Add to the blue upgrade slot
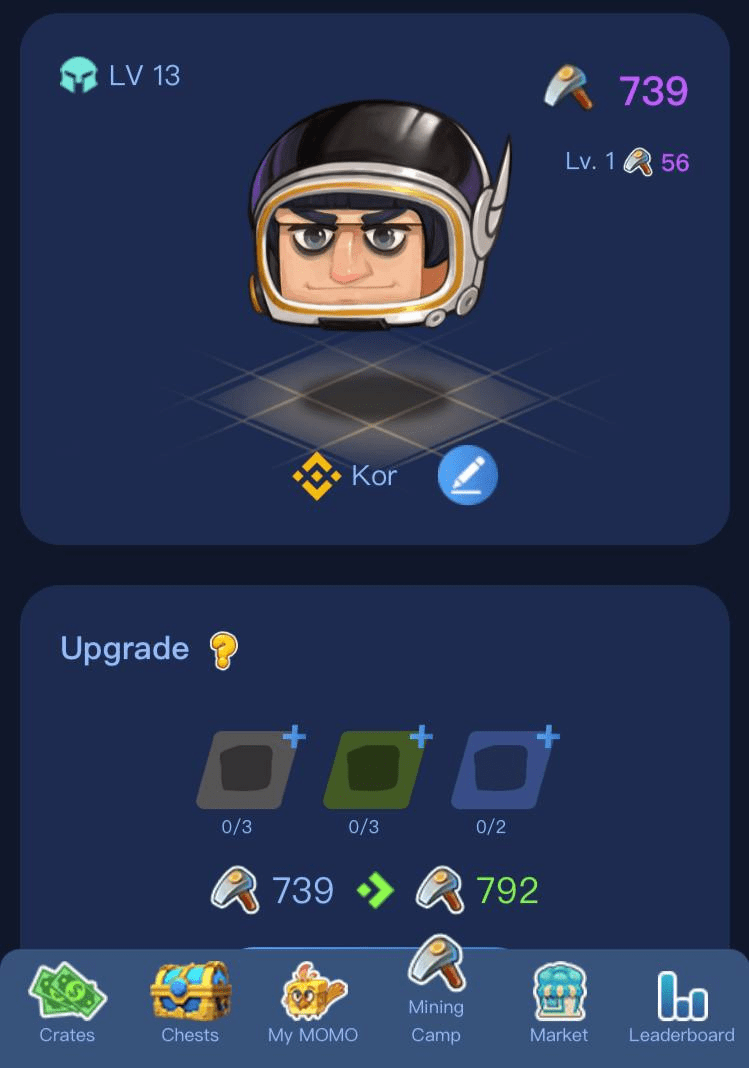Screen dimensions: 749x1068 tap(503, 769)
